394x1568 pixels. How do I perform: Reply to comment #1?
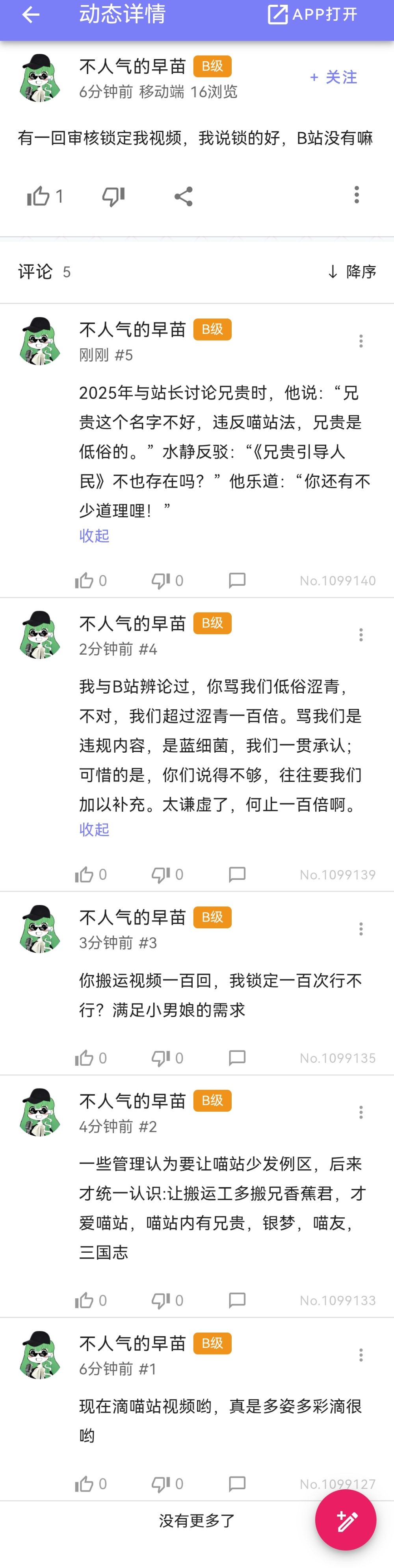pyautogui.click(x=237, y=1483)
